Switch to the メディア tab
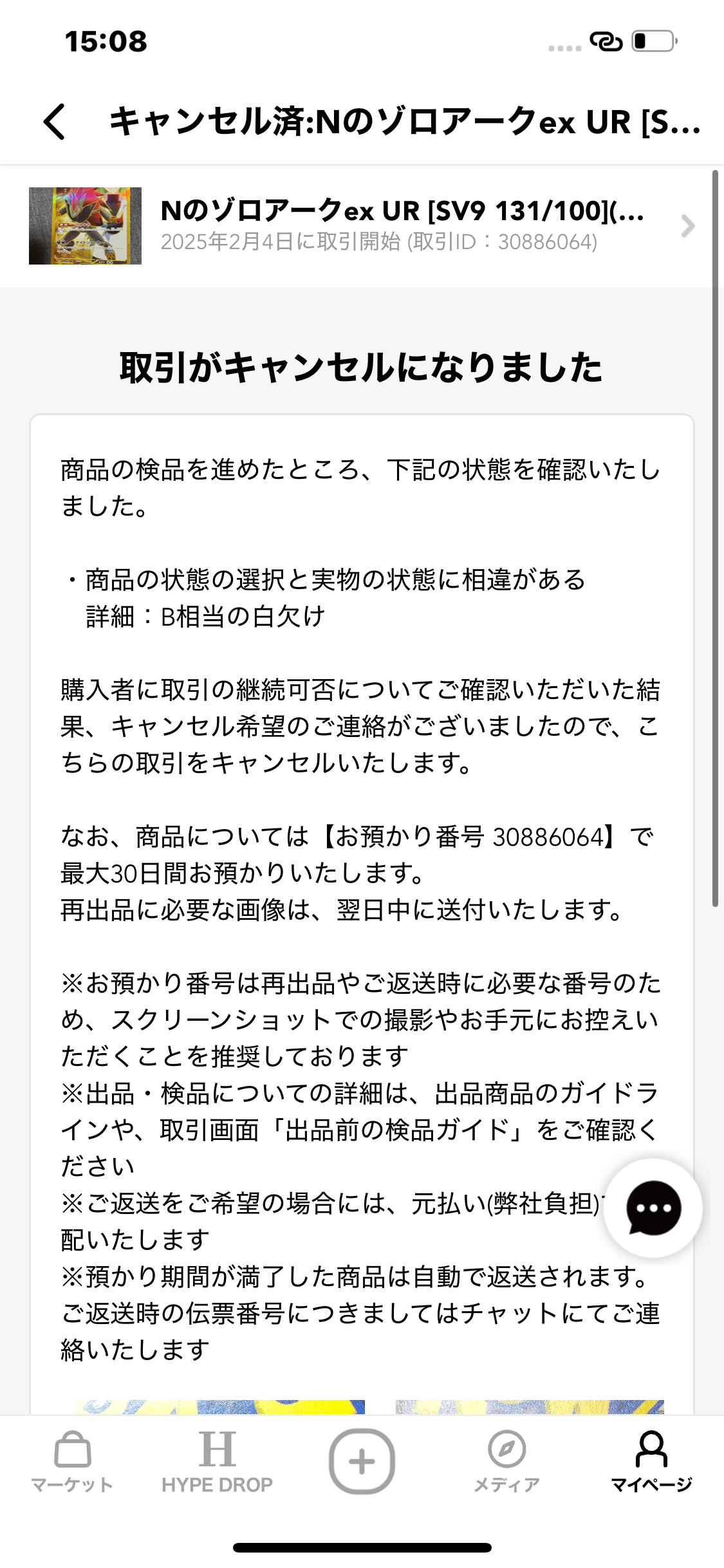 pos(506,1462)
